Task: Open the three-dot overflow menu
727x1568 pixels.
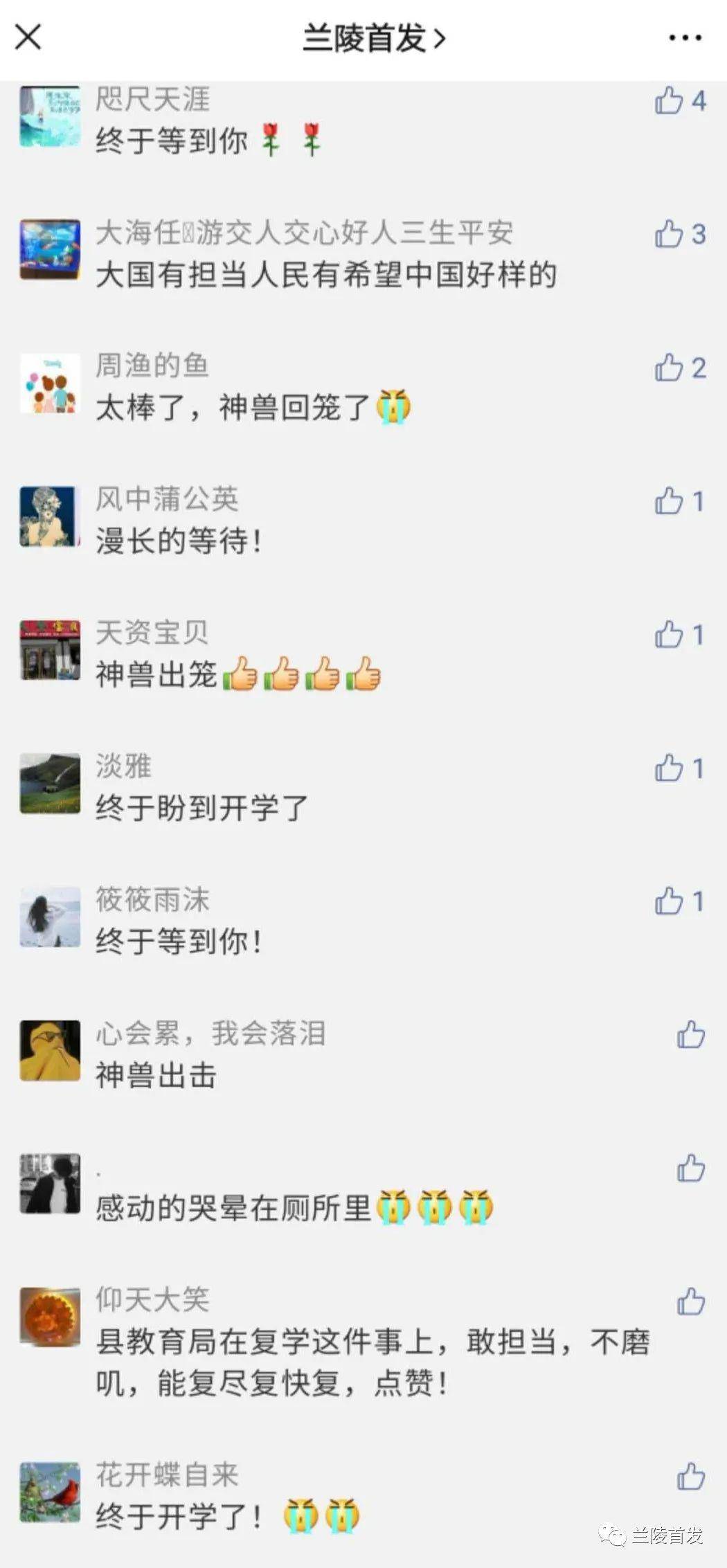Action: click(685, 38)
